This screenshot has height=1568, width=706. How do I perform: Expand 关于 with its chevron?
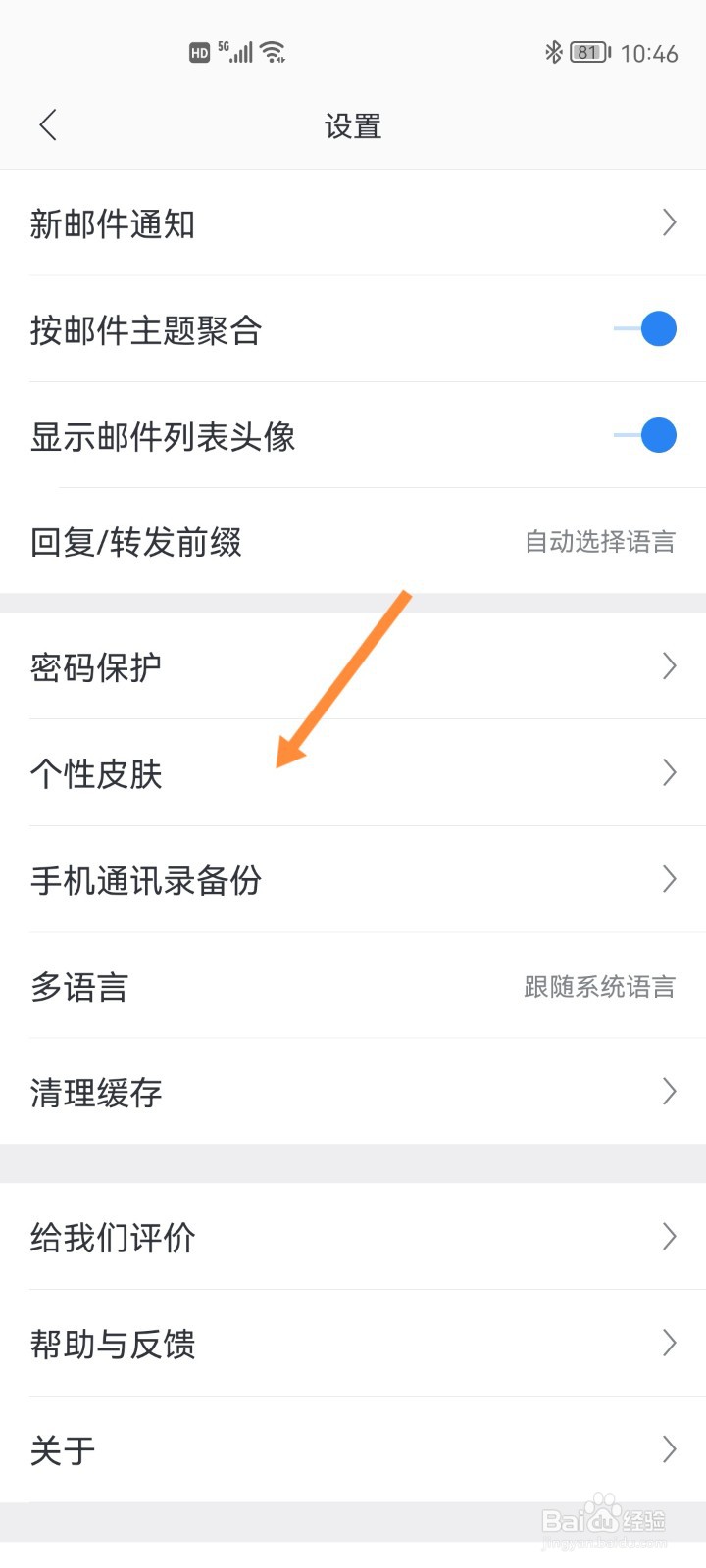(x=668, y=1448)
